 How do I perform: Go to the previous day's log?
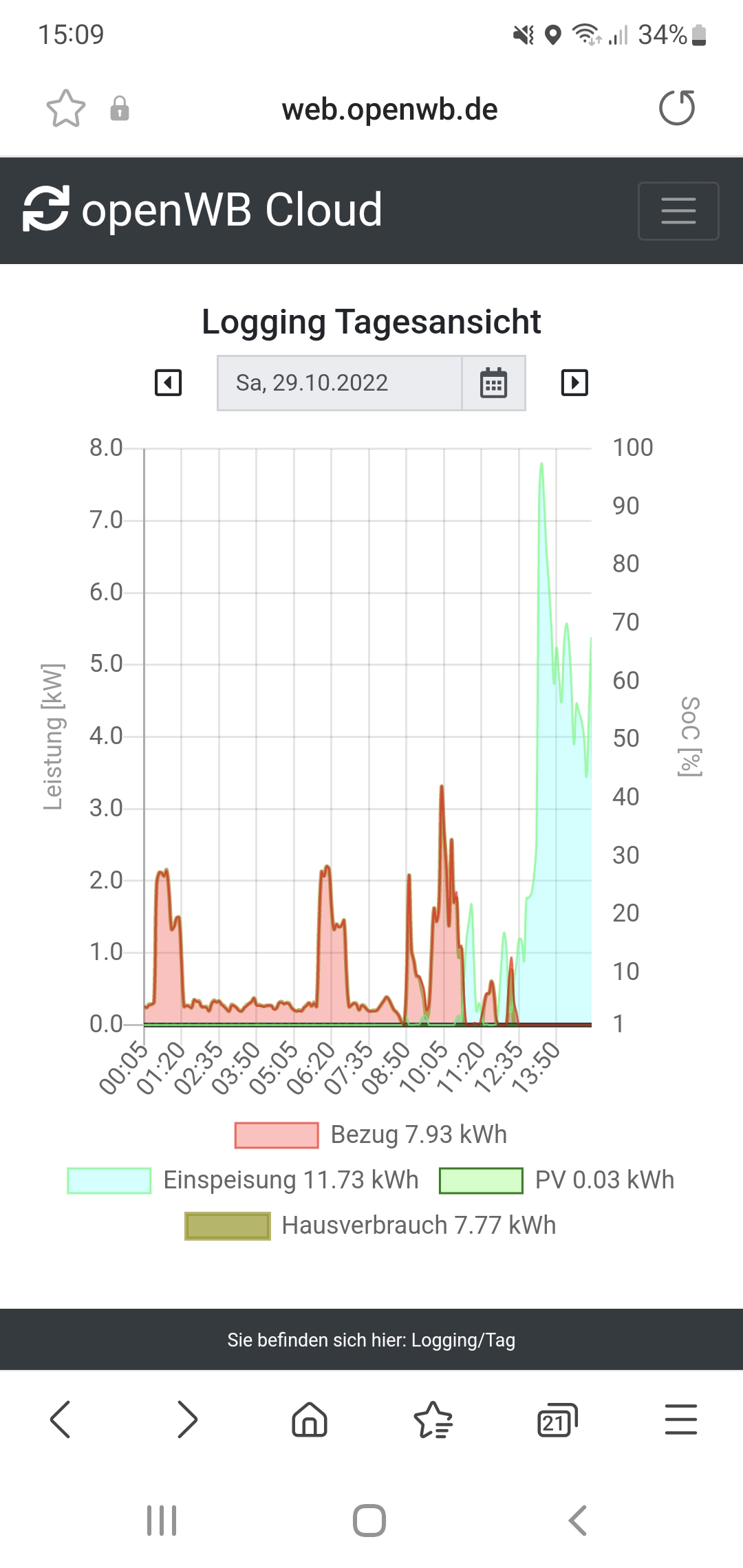(x=169, y=382)
